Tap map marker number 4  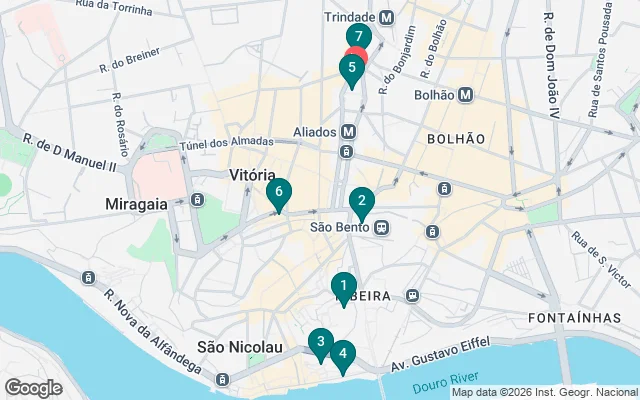pos(343,355)
